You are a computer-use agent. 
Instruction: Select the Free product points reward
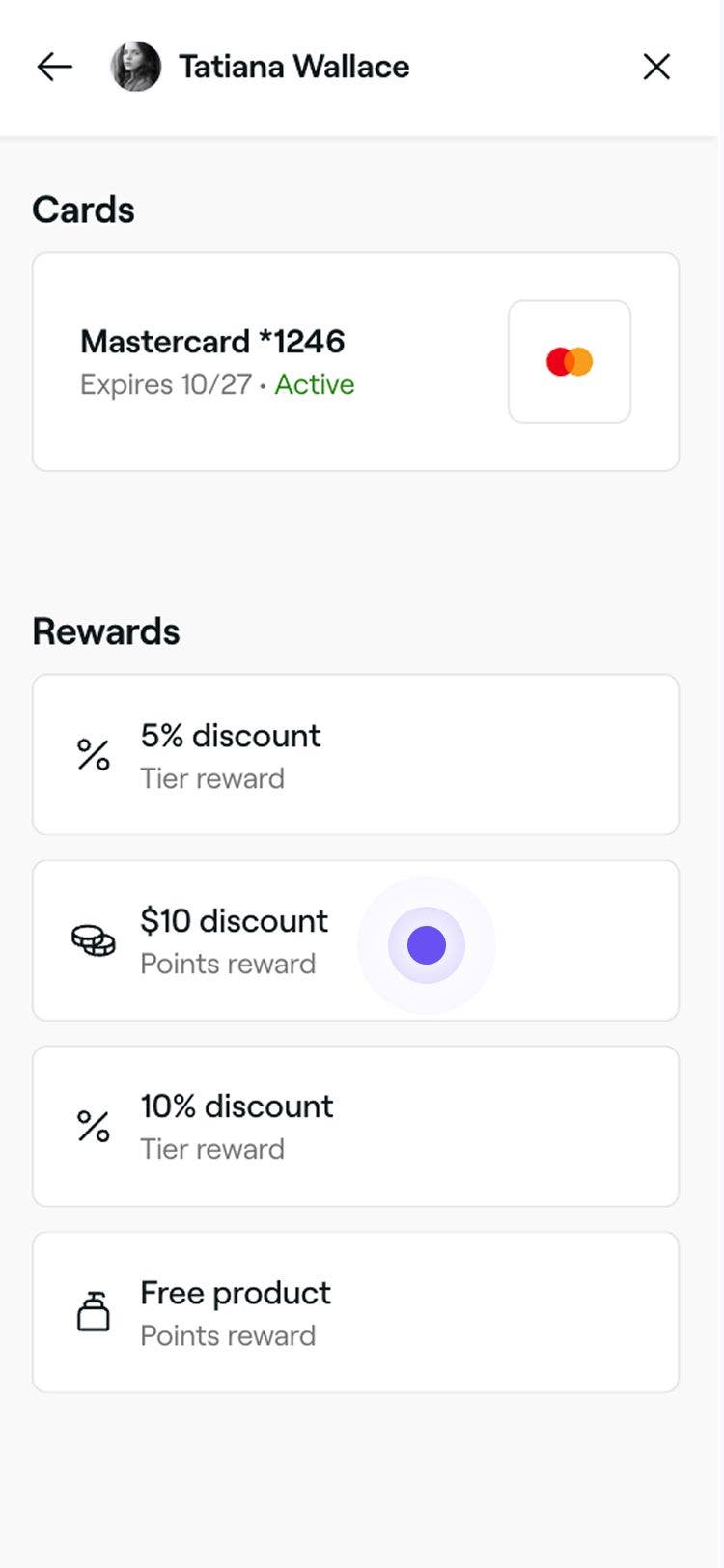(355, 1311)
